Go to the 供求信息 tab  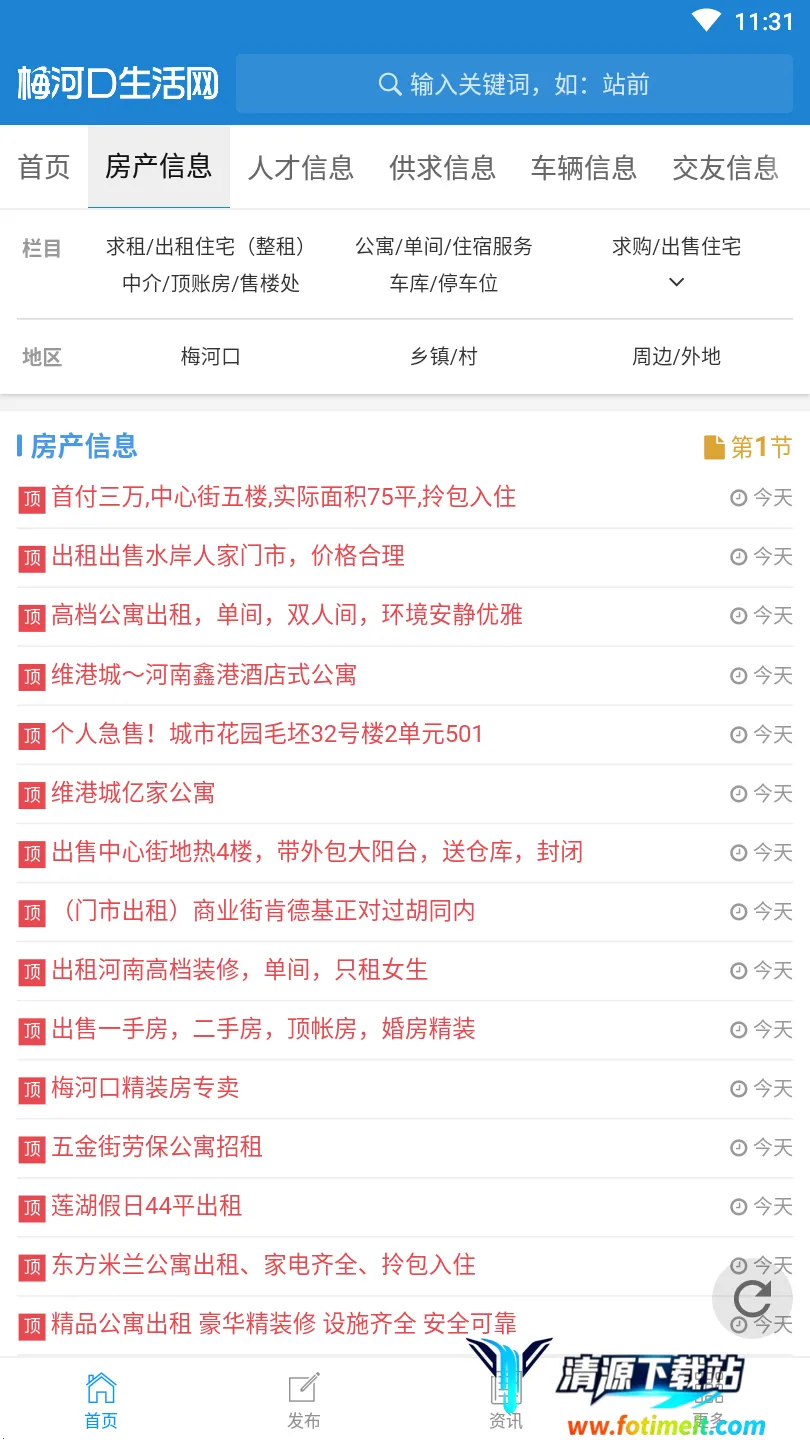tap(442, 167)
